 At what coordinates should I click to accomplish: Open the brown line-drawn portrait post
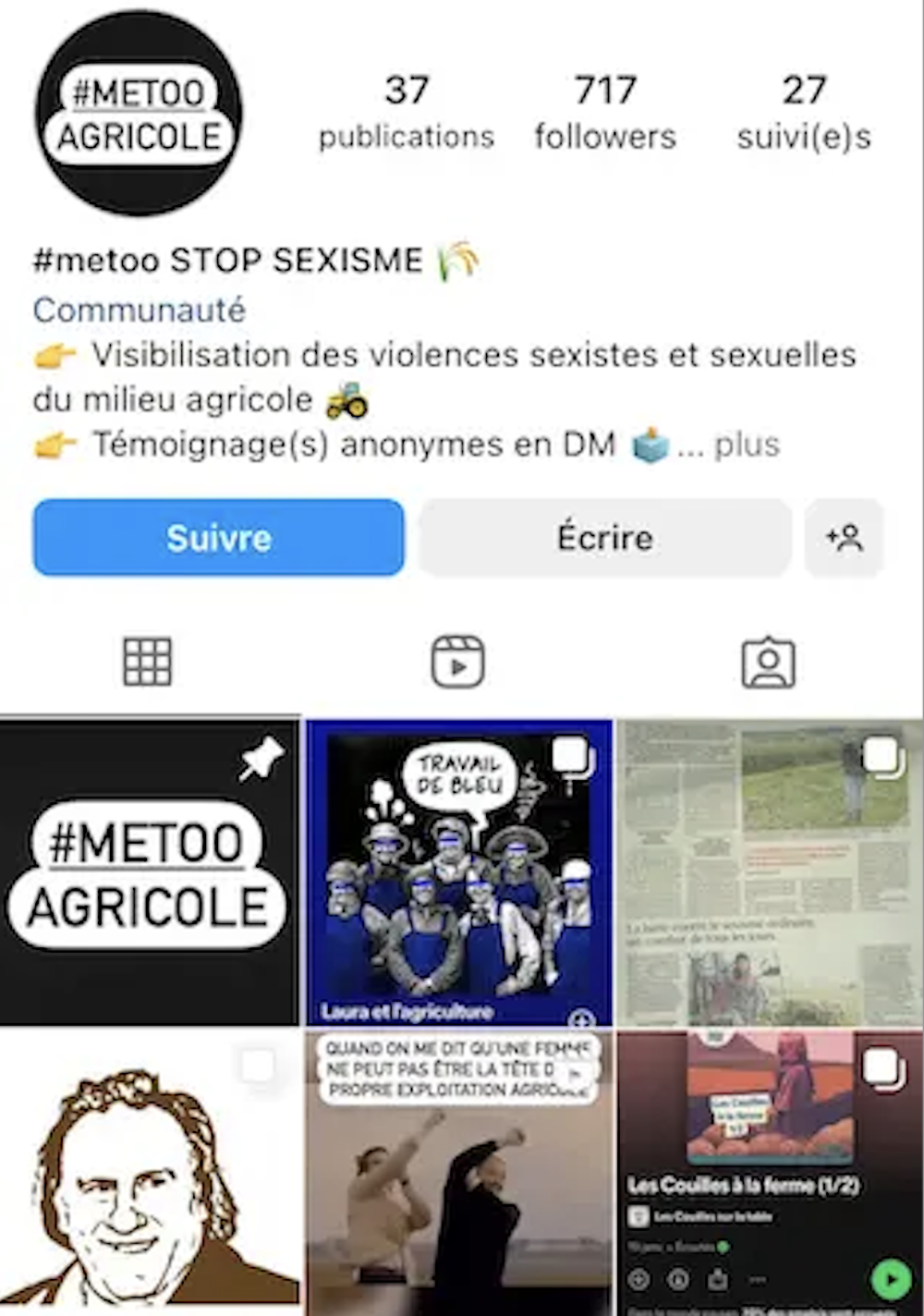point(148,1174)
